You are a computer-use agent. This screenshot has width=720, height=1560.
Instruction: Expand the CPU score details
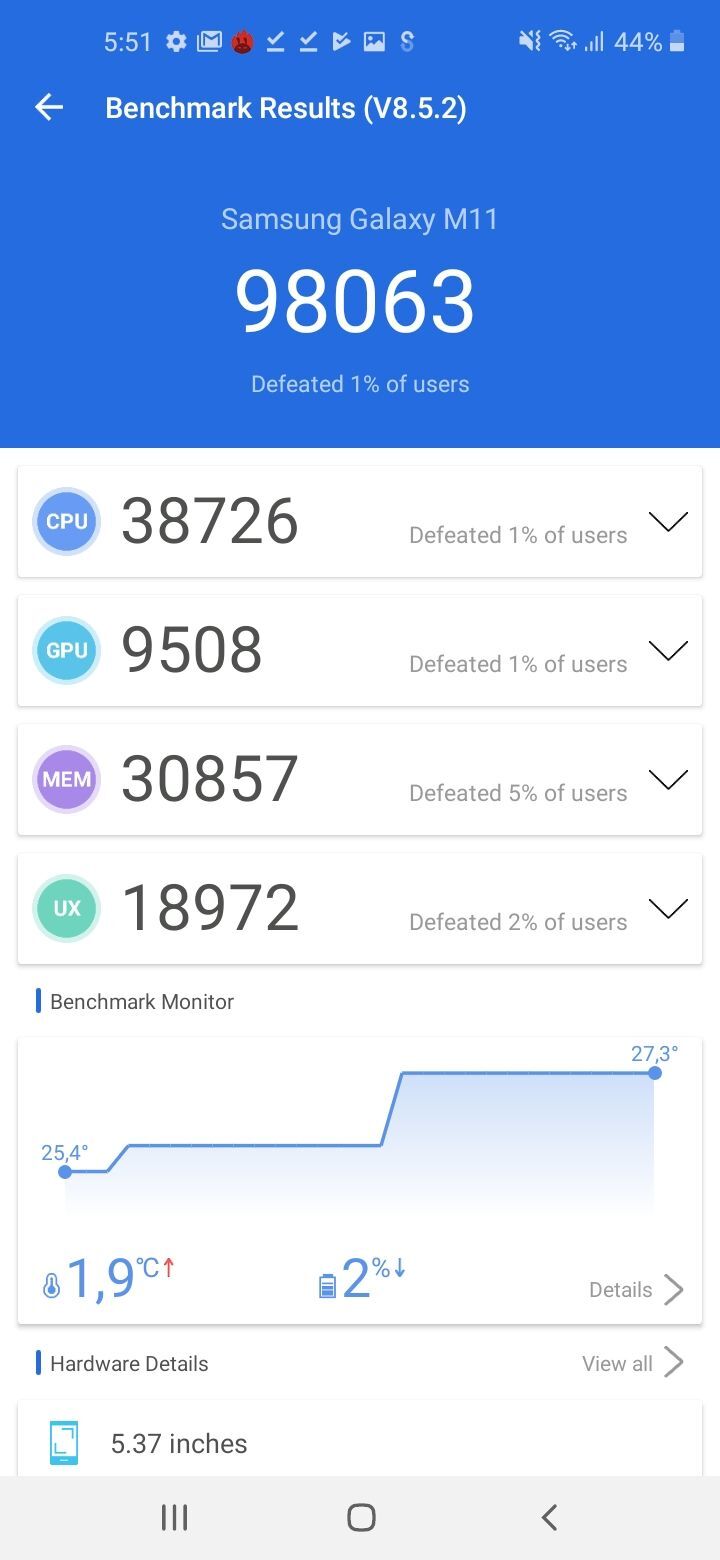pos(668,521)
